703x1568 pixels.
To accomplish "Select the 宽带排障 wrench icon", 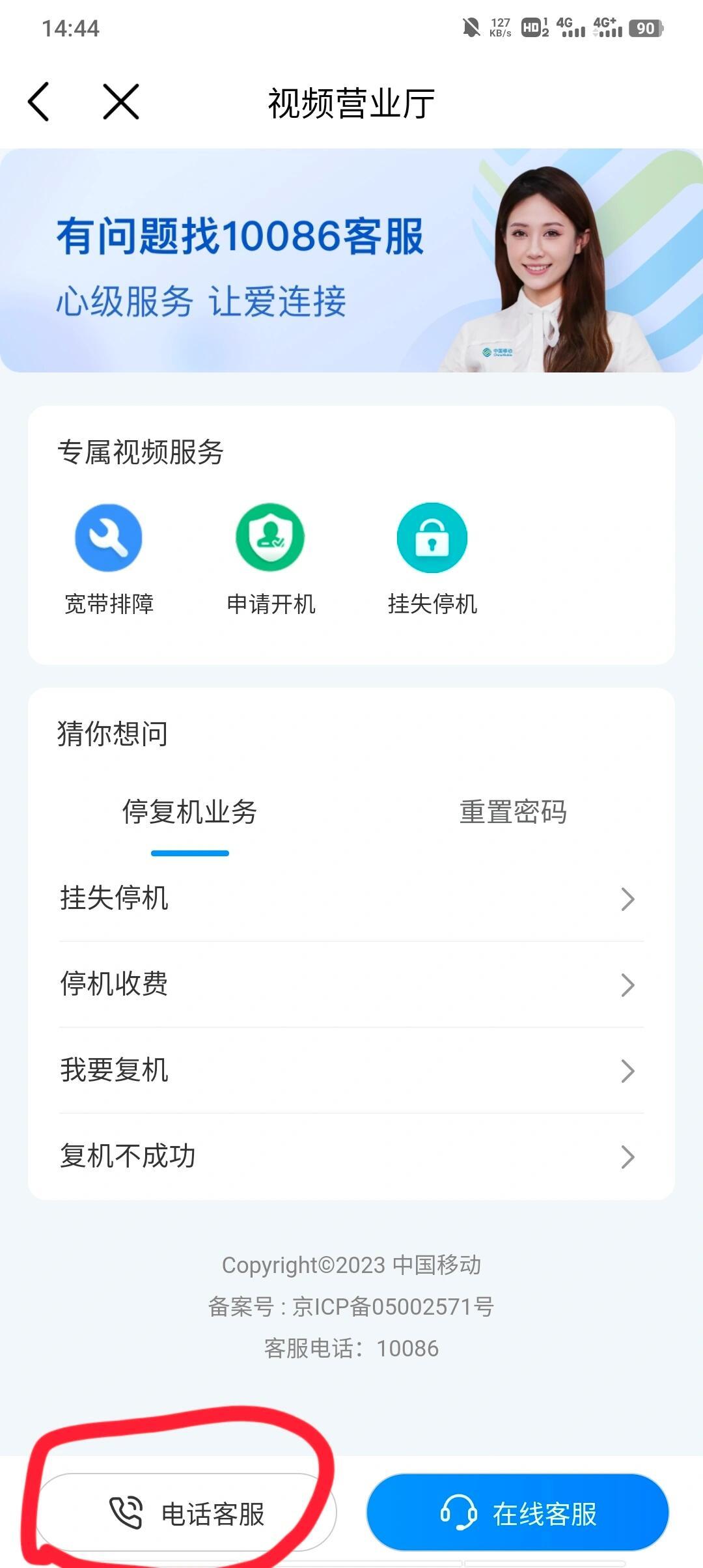I will tap(107, 536).
